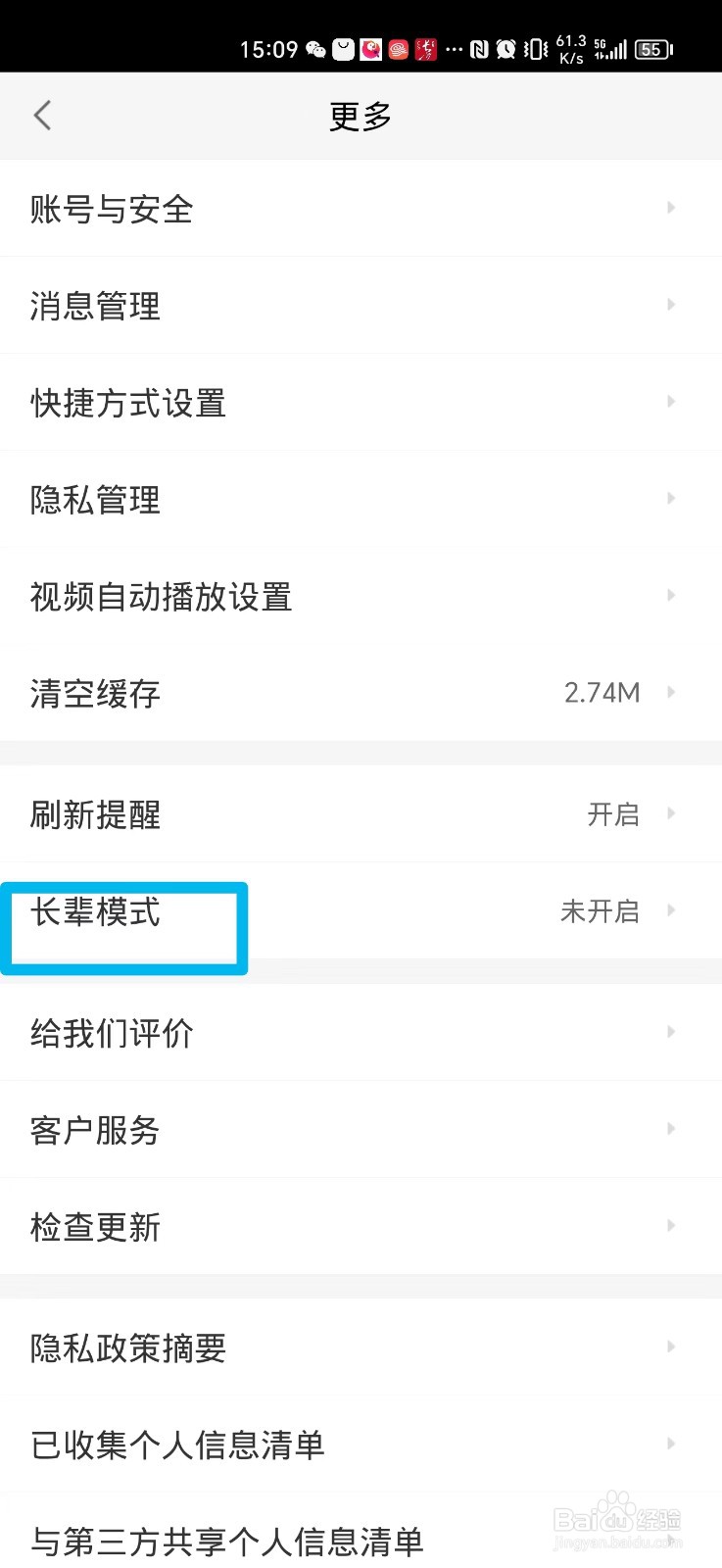722x1568 pixels.
Task: Open the 快捷方式设置 settings entry
Action: pyautogui.click(x=127, y=403)
